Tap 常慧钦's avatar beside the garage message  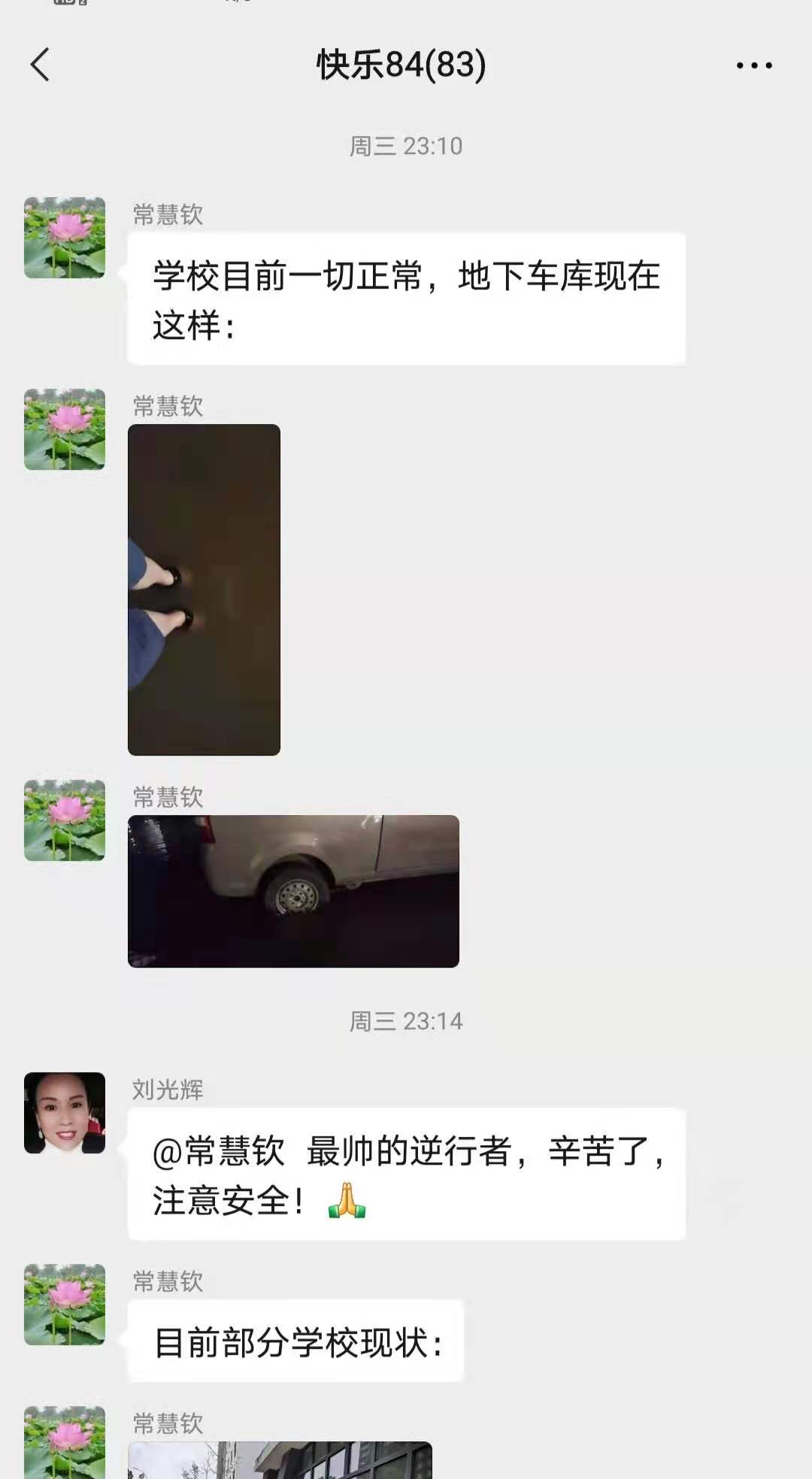(x=65, y=238)
